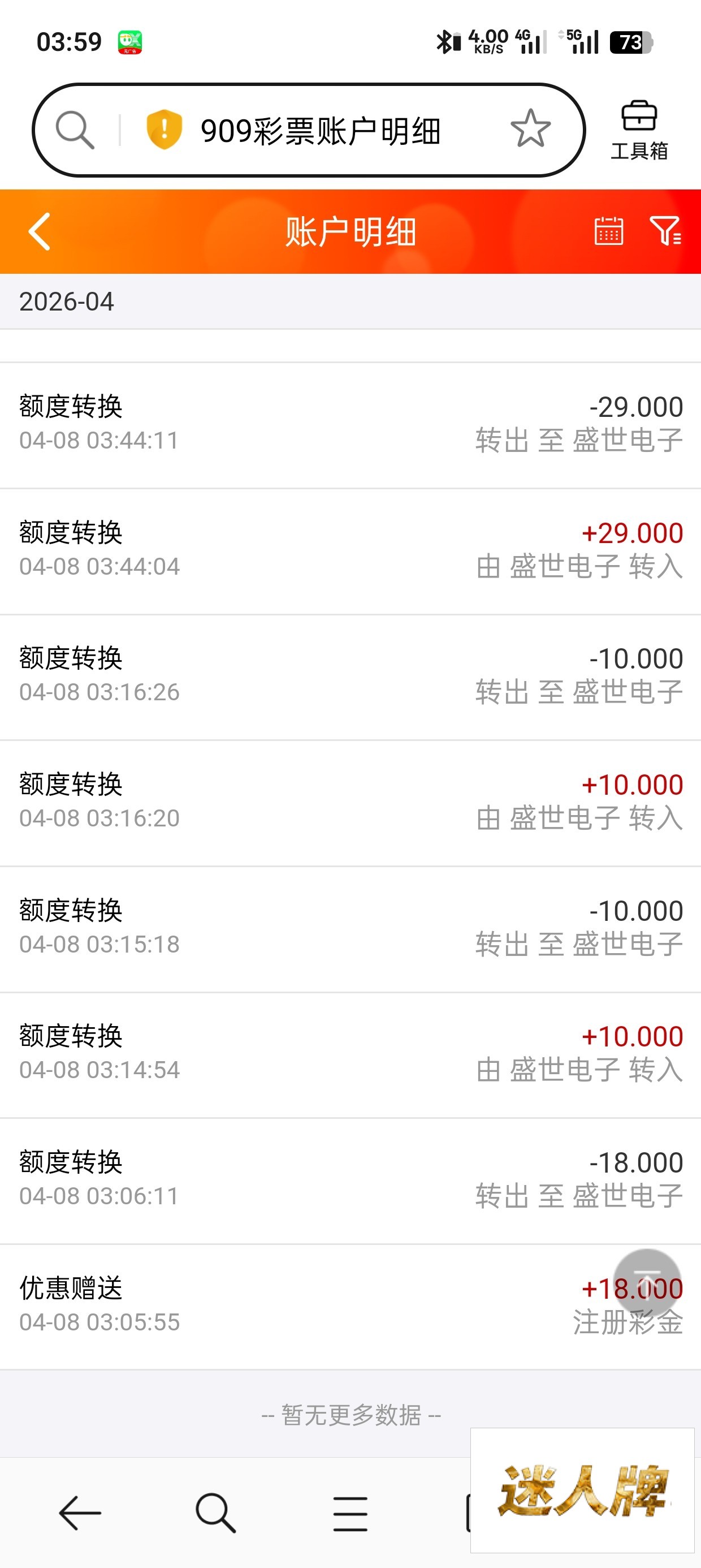
Task: Go back from the 账户明细 page
Action: click(x=40, y=232)
